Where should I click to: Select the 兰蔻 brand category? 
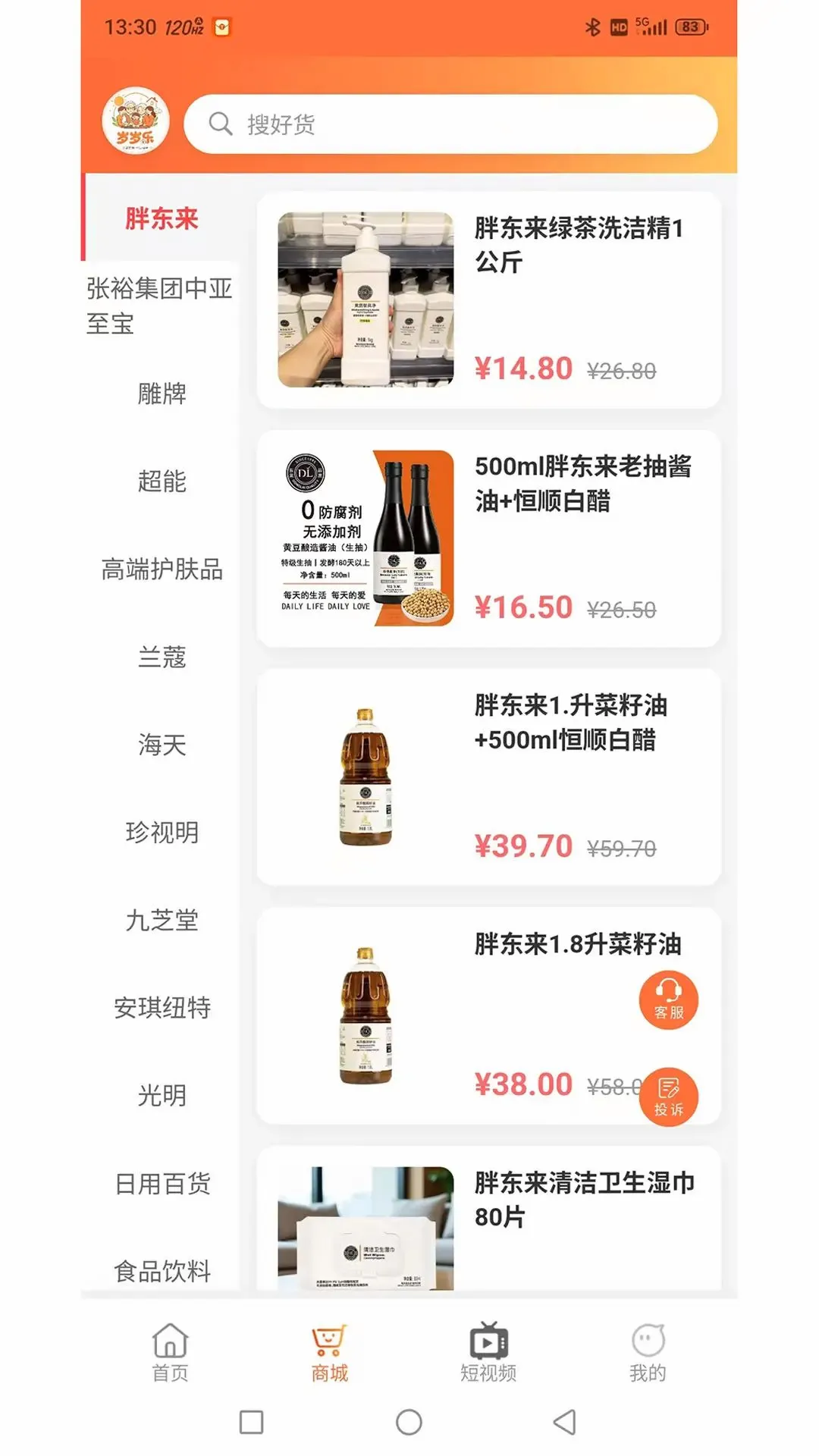coord(162,657)
